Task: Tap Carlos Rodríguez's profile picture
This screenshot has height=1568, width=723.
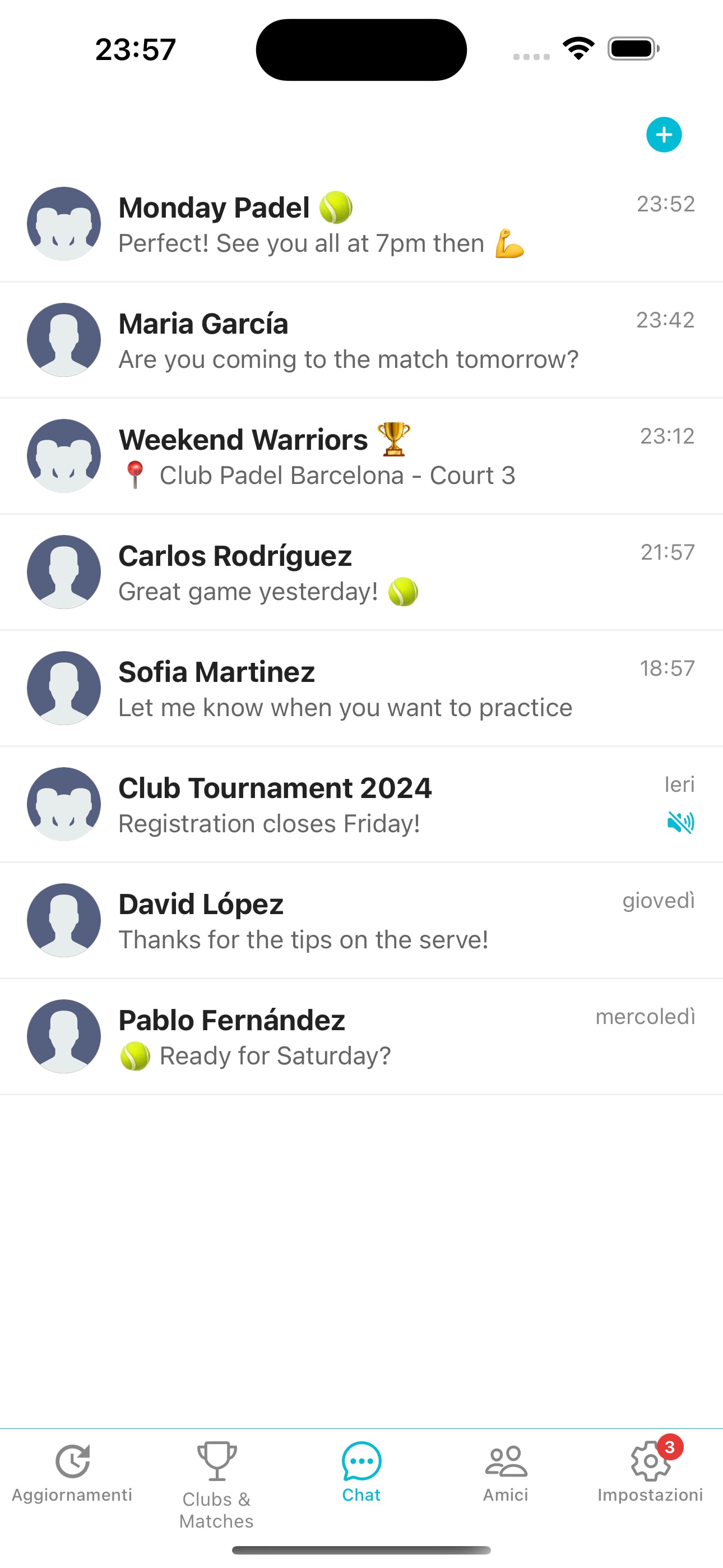Action: tap(64, 571)
